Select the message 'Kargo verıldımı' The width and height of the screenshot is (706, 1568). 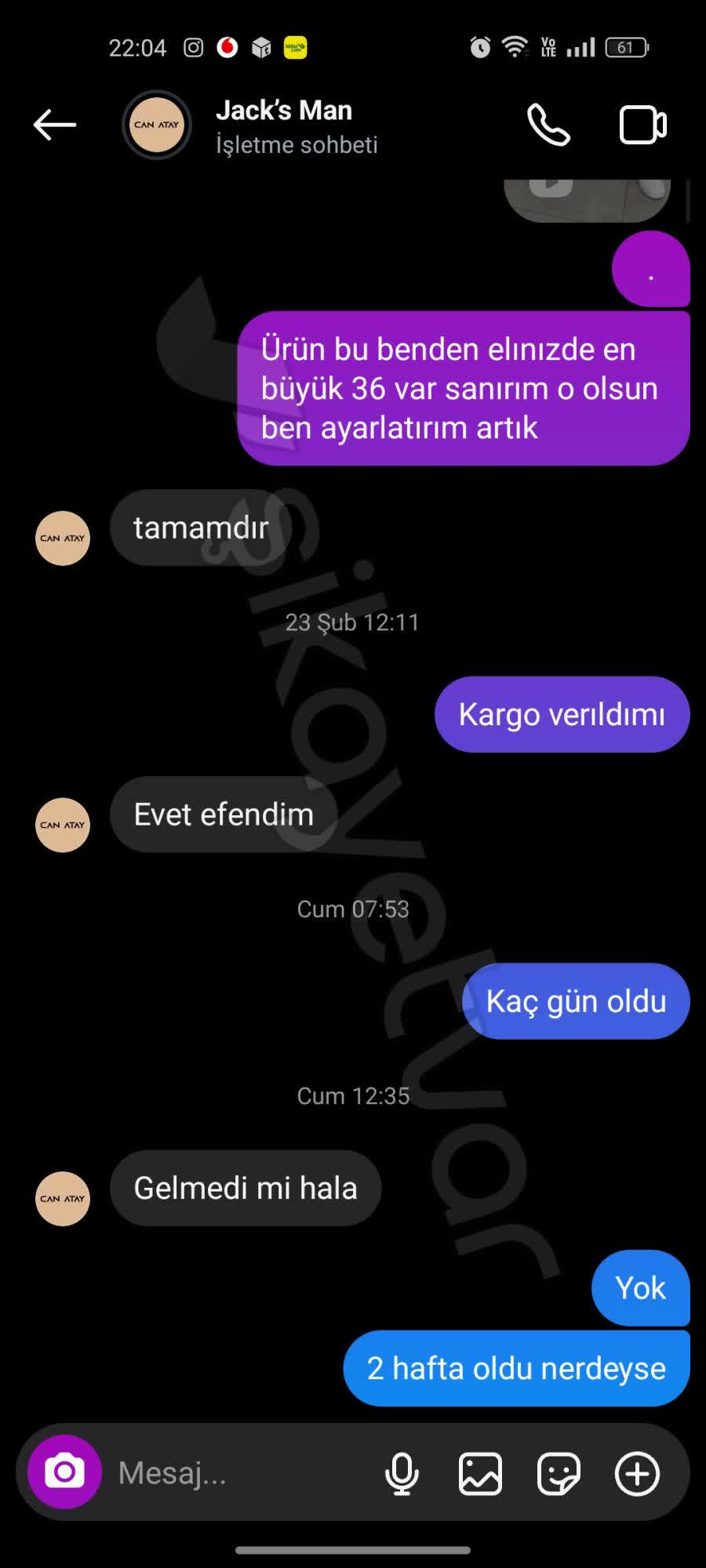(x=562, y=713)
